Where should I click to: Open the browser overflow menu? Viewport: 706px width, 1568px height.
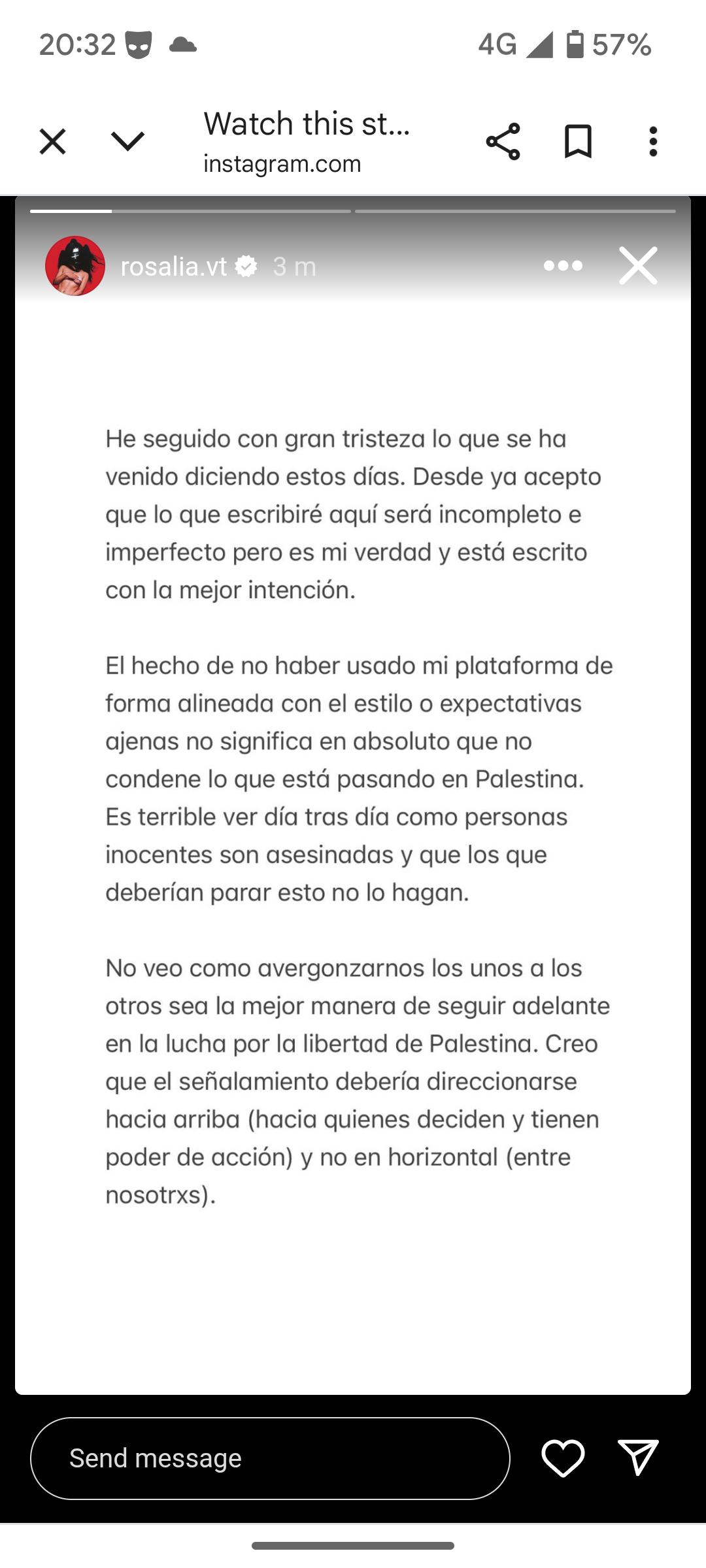(x=653, y=141)
